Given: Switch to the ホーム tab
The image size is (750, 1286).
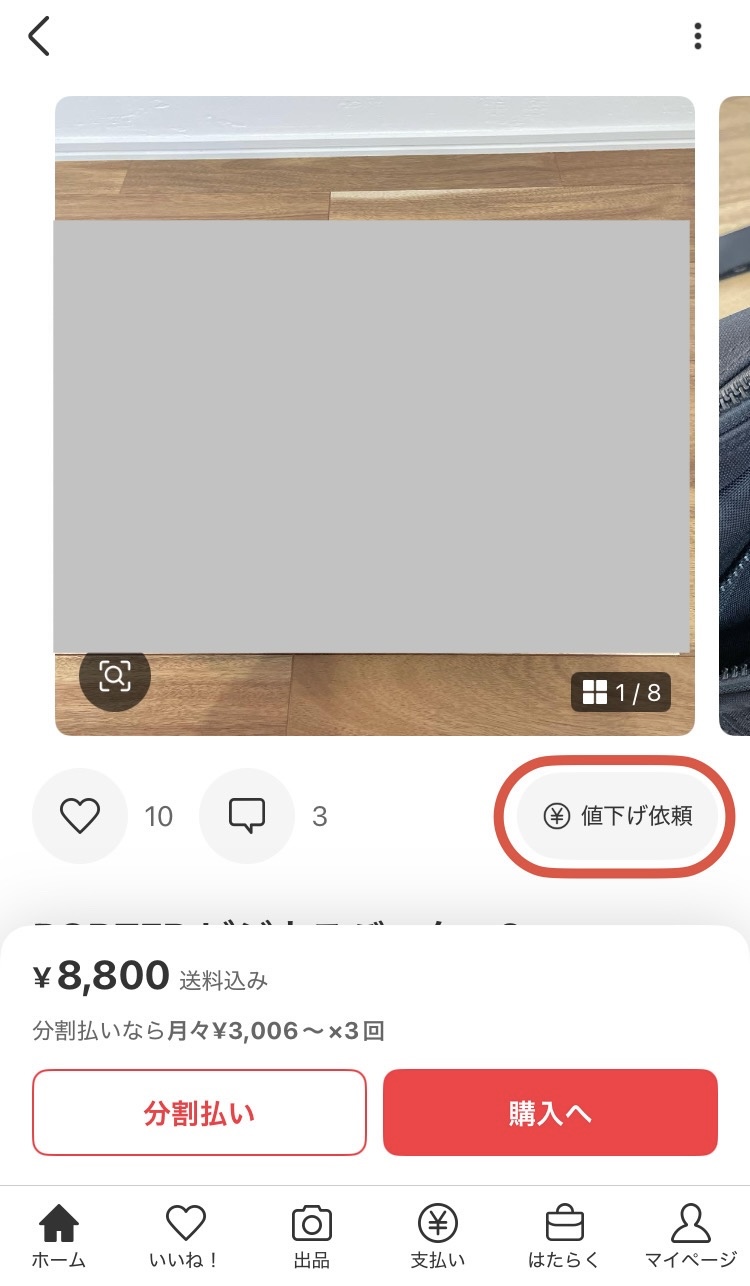Looking at the screenshot, I should click(59, 1236).
